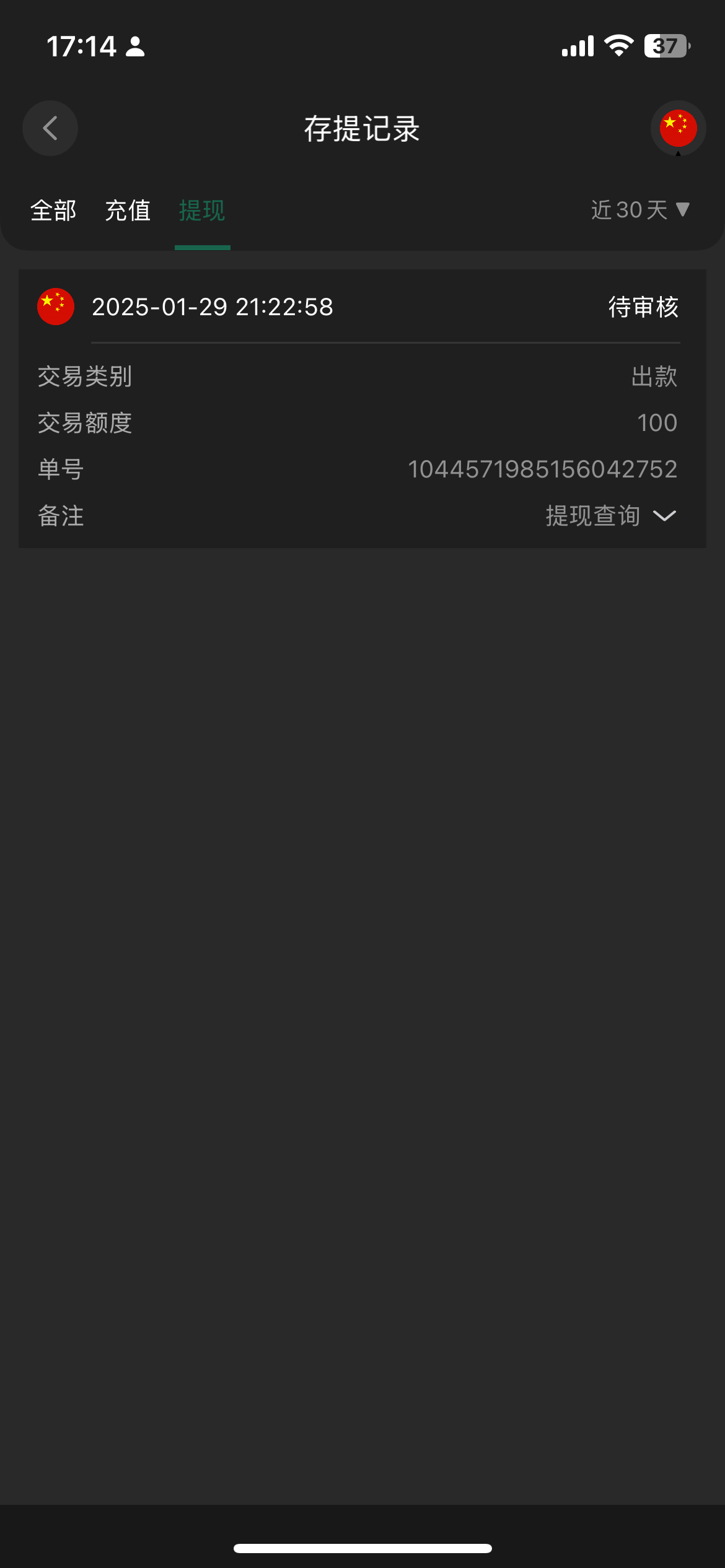Switch to the 全部 tab
This screenshot has width=725, height=1568.
tap(53, 211)
